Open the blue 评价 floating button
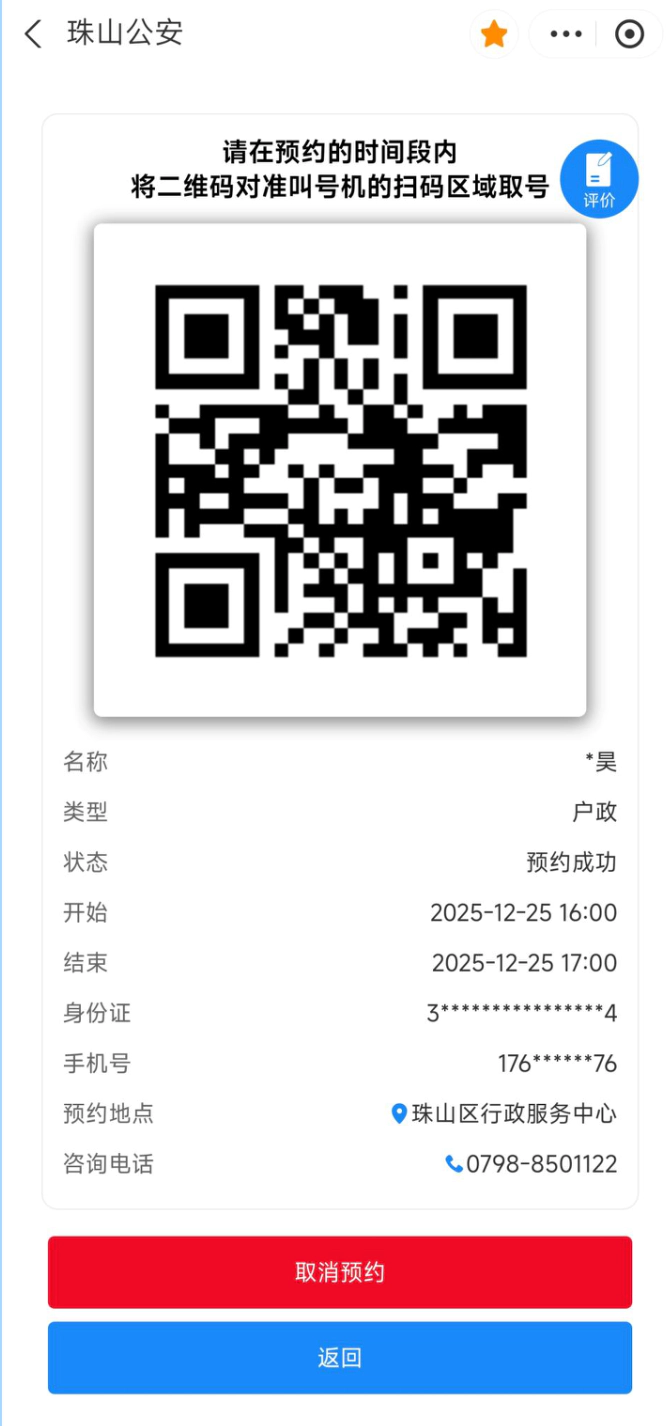This screenshot has width=669, height=1426. [x=599, y=179]
